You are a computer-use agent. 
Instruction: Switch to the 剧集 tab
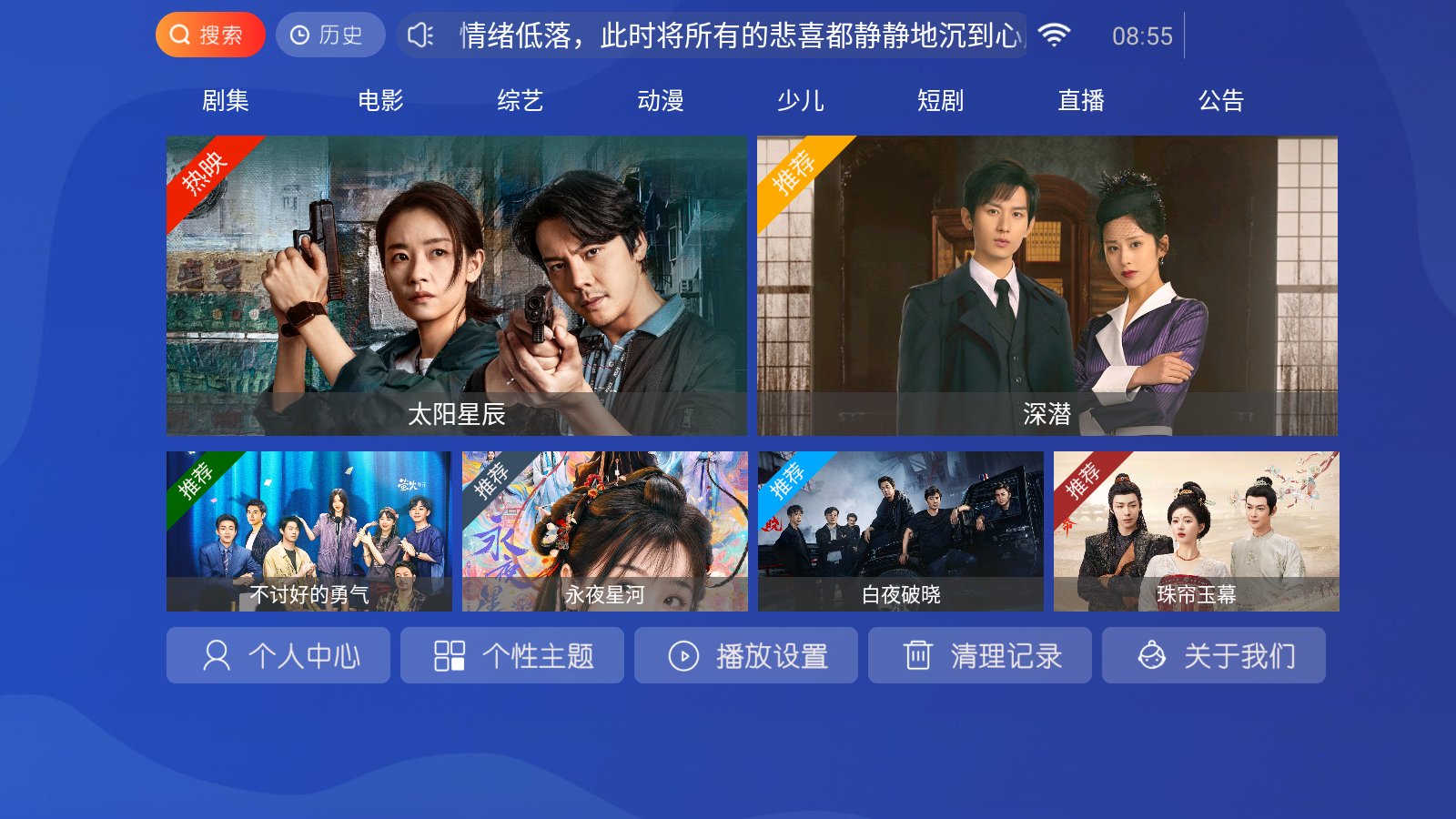[225, 101]
